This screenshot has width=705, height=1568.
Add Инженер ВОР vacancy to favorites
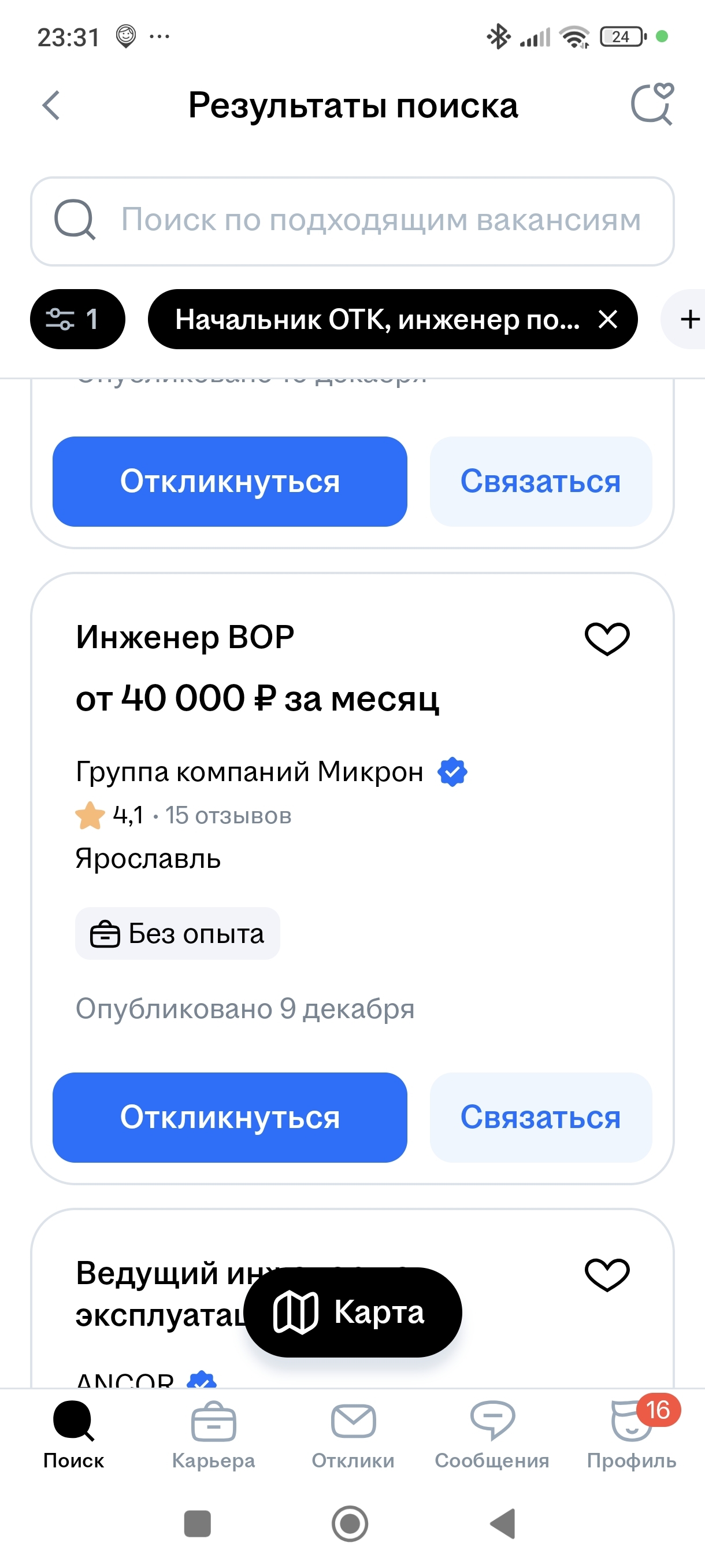click(x=606, y=639)
